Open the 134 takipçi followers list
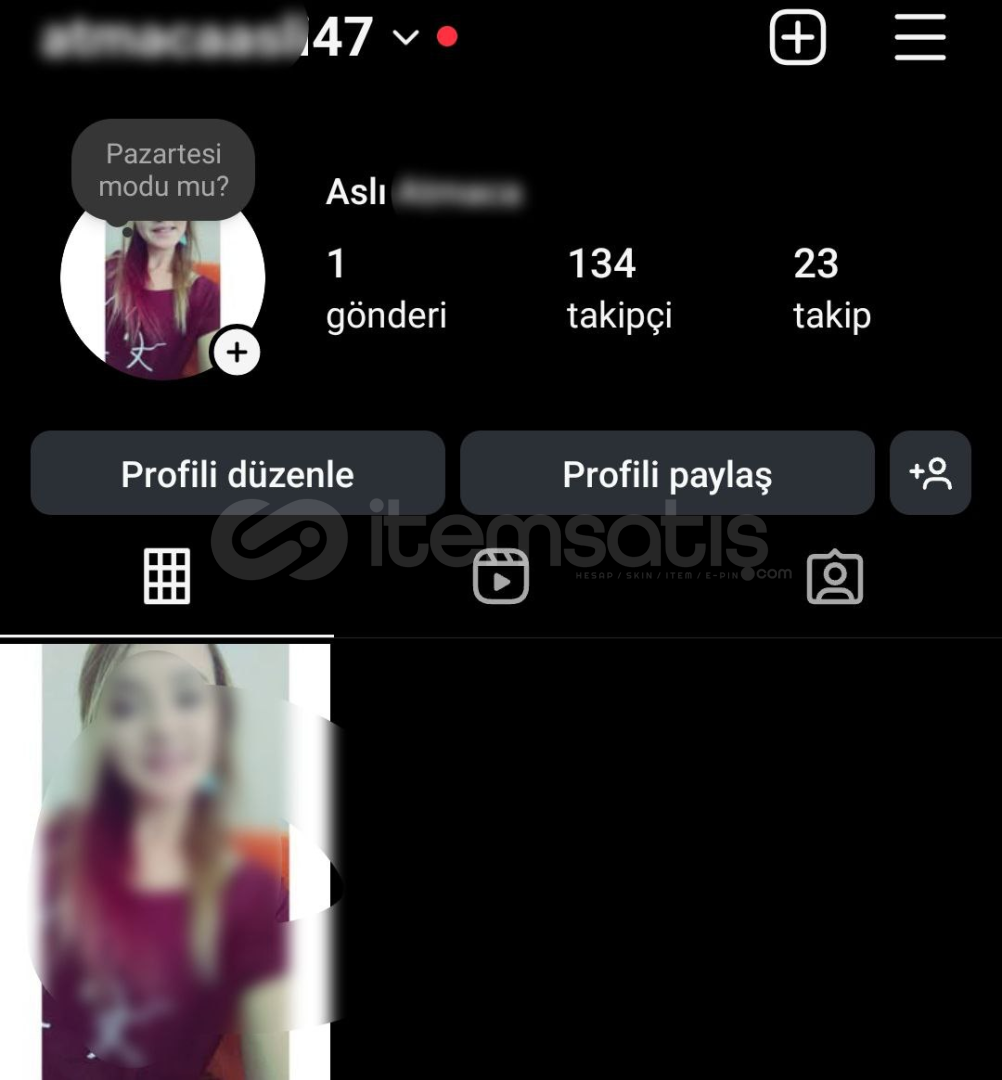Screen dimensions: 1002x1080 point(619,289)
